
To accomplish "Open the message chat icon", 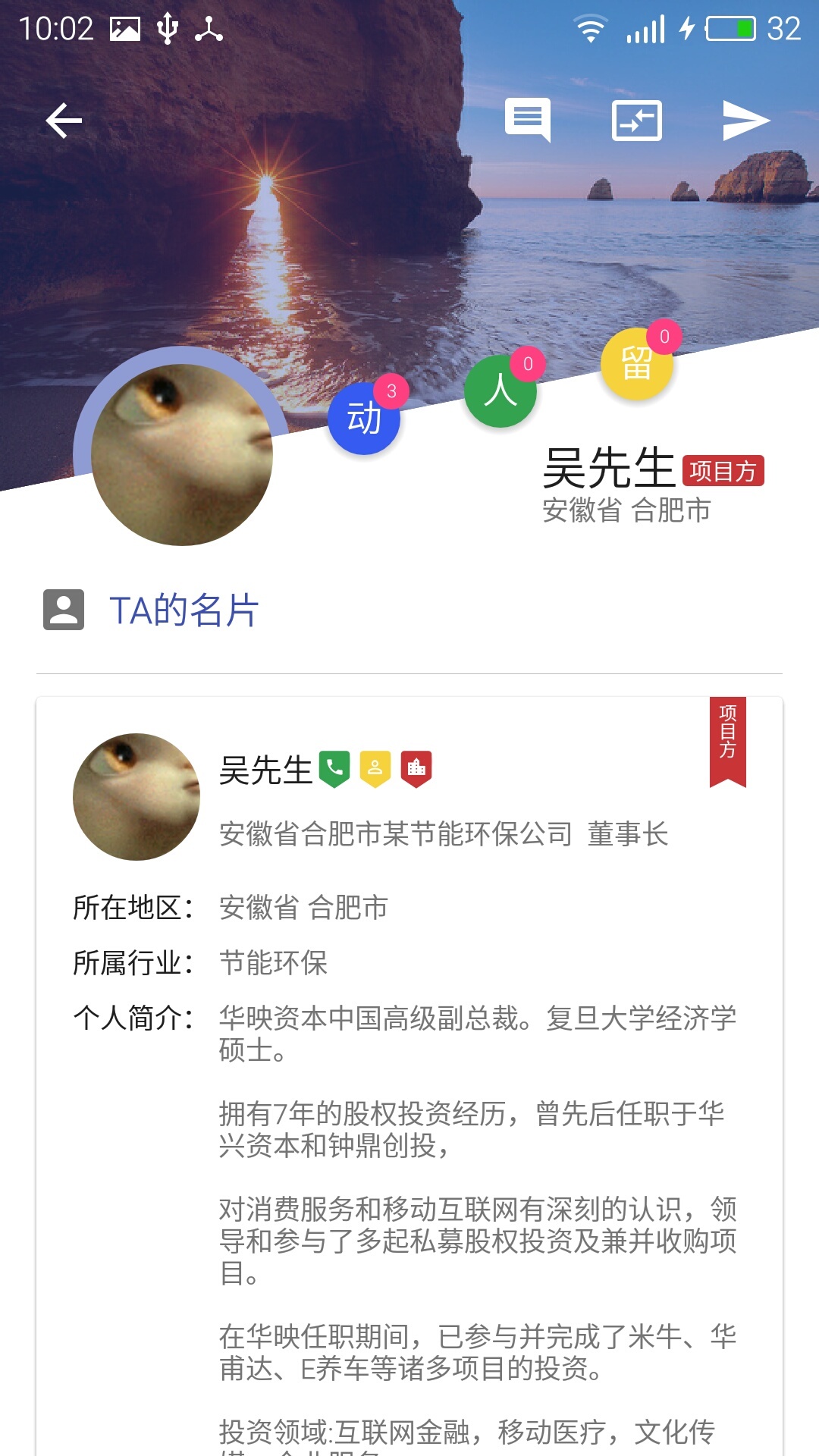I will (x=528, y=120).
